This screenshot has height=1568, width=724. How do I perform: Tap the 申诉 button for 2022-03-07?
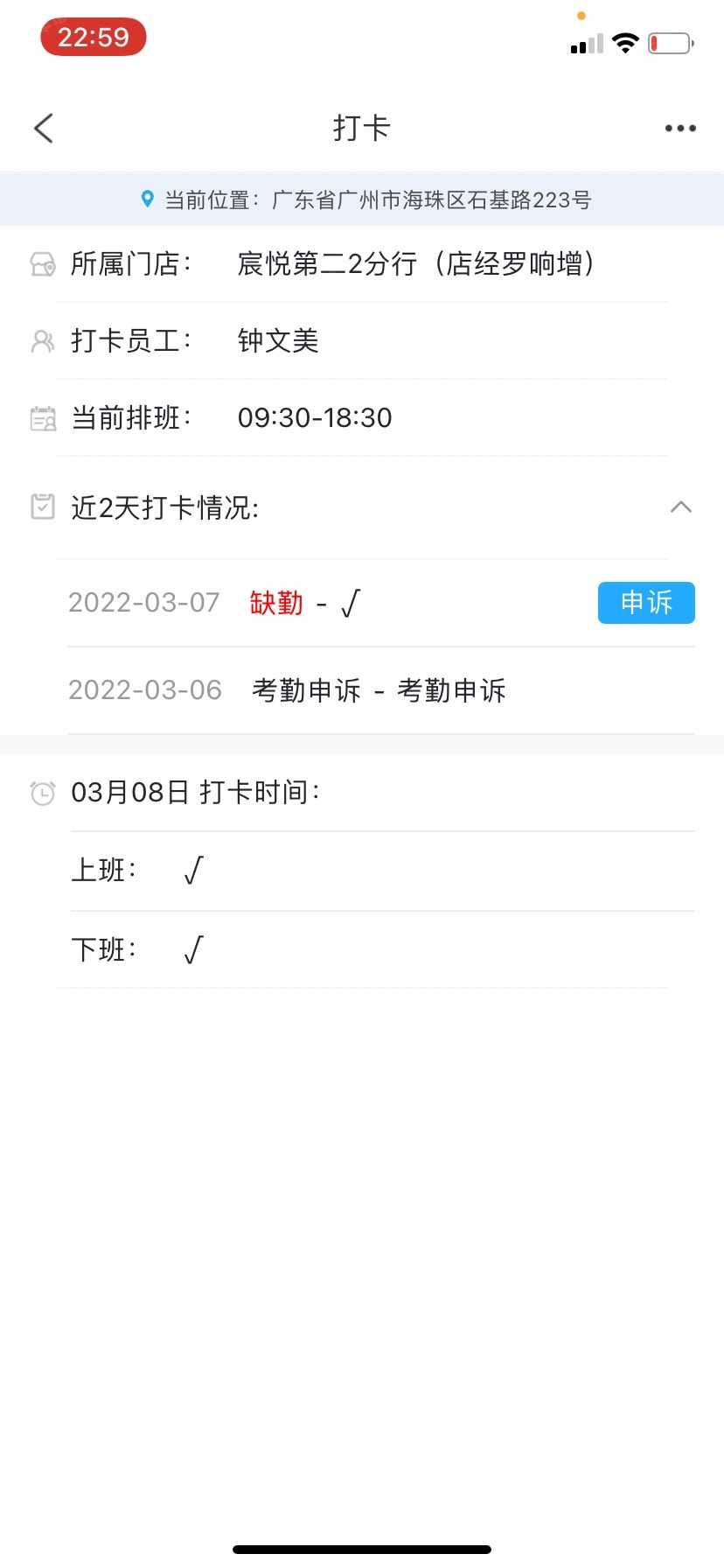coord(645,603)
